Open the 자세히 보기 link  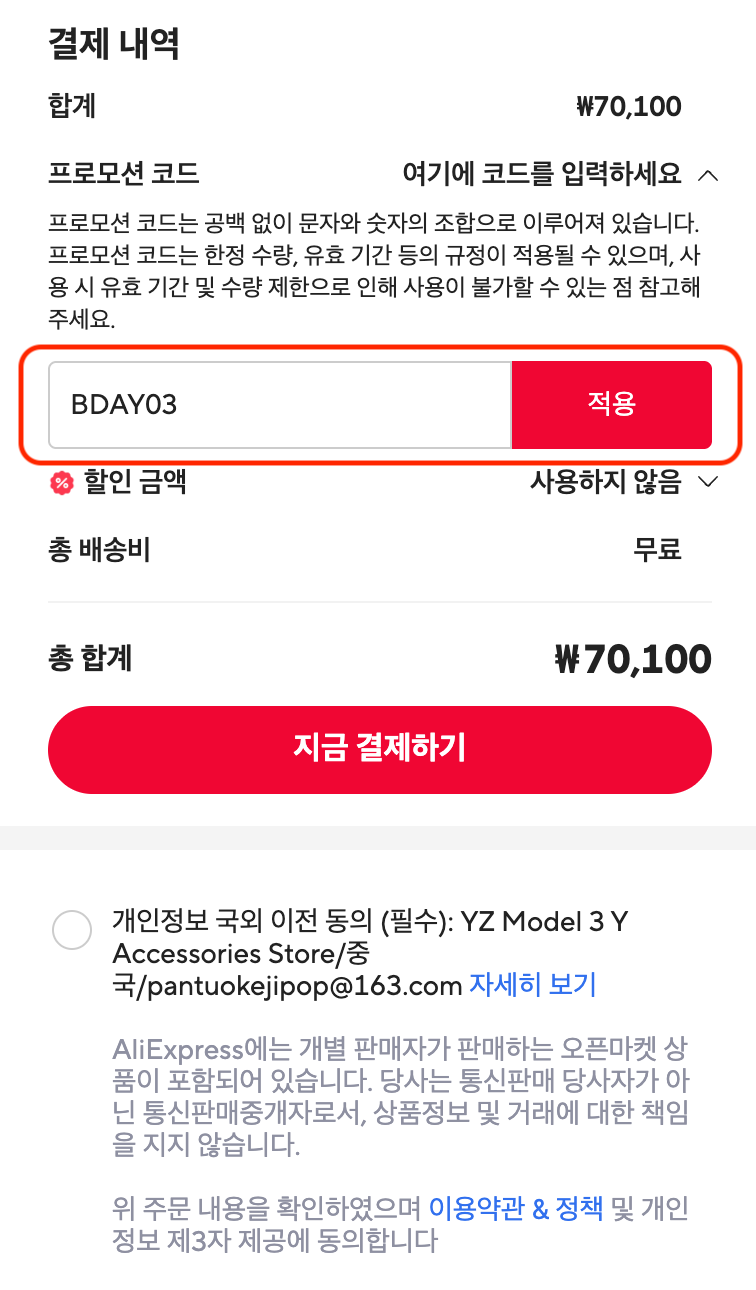coord(531,984)
